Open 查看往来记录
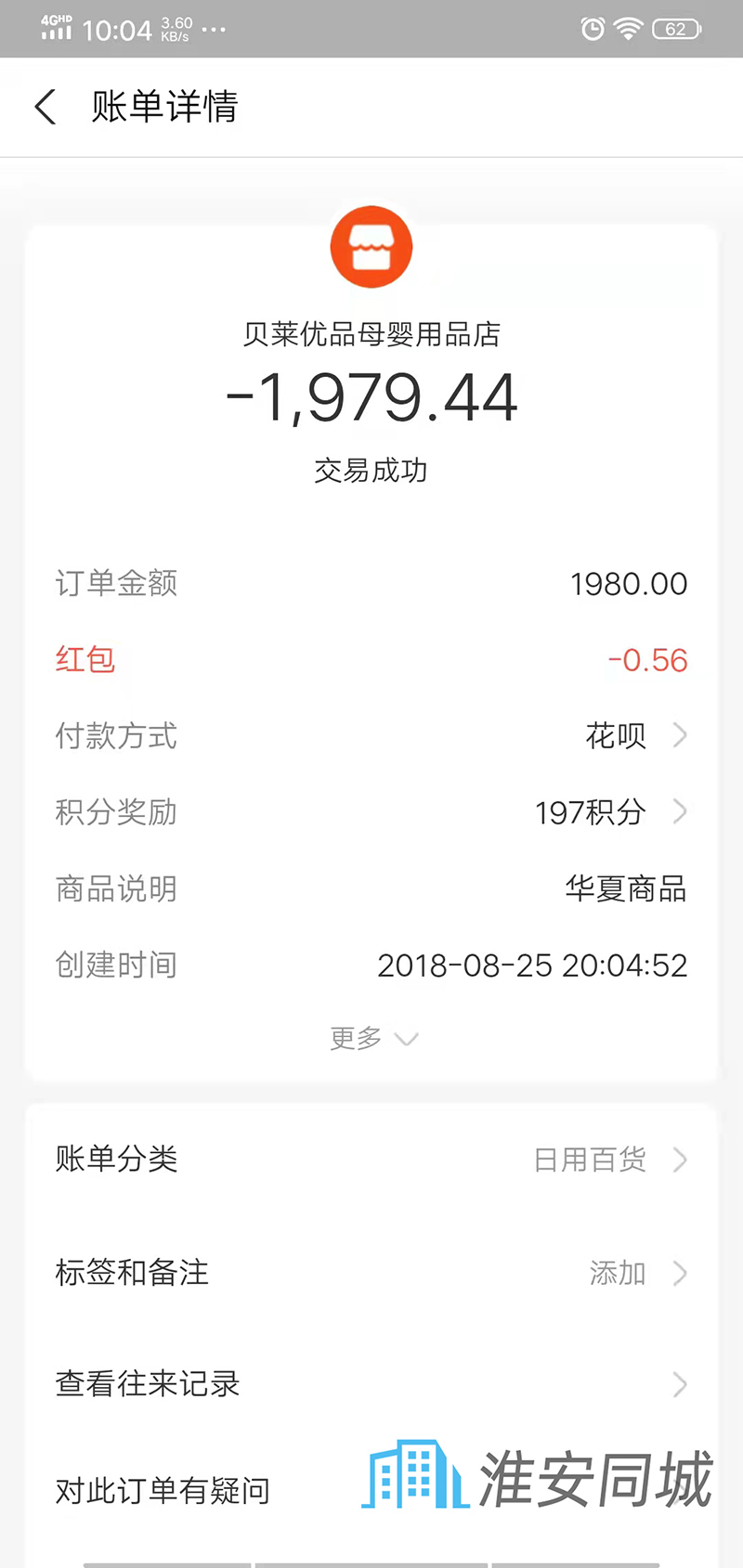Screen dimensions: 743x1568 tap(371, 1384)
